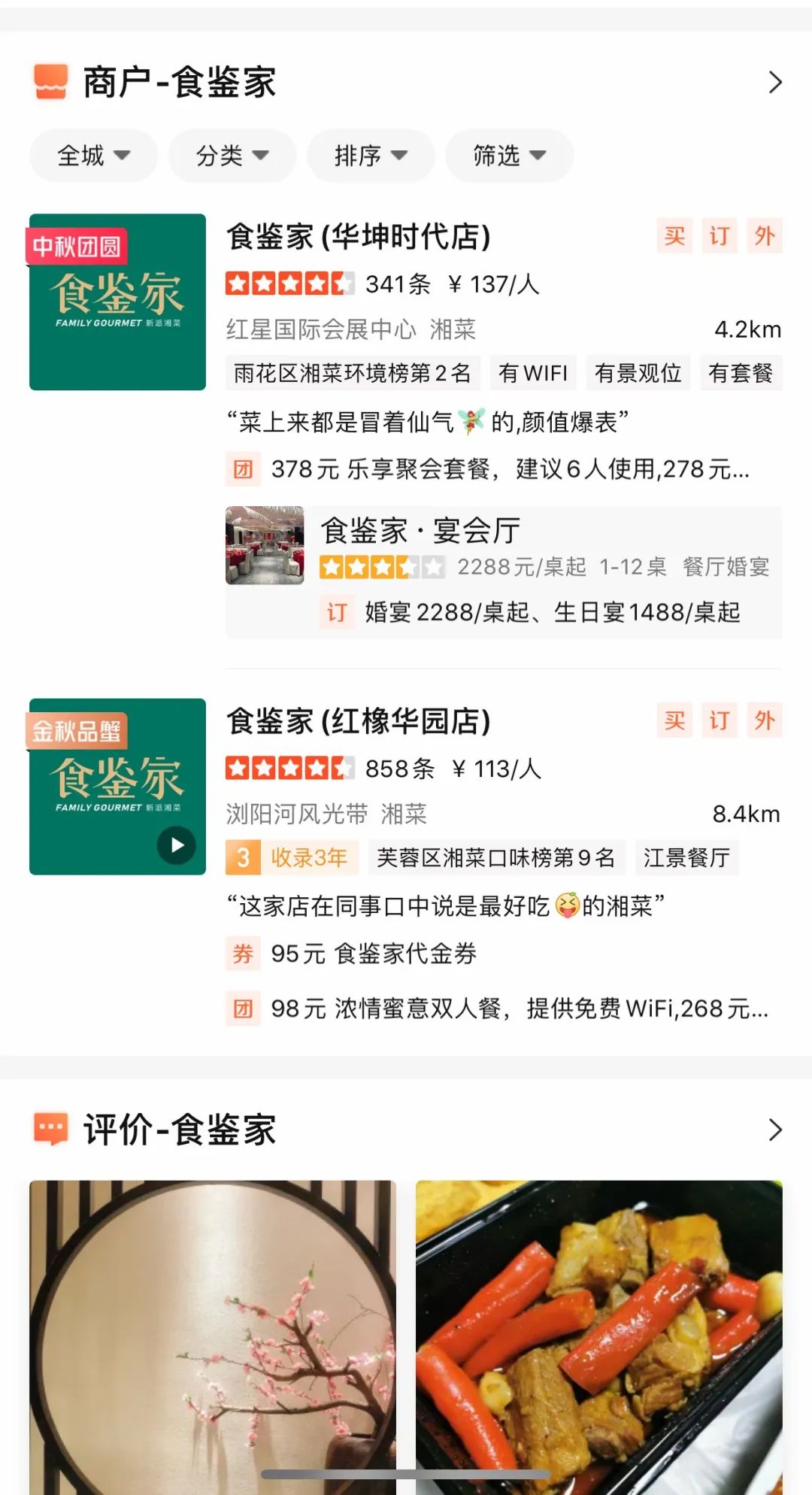The width and height of the screenshot is (812, 1495).
Task: Select the 订 badge for 华坤时代店
Action: tap(719, 235)
